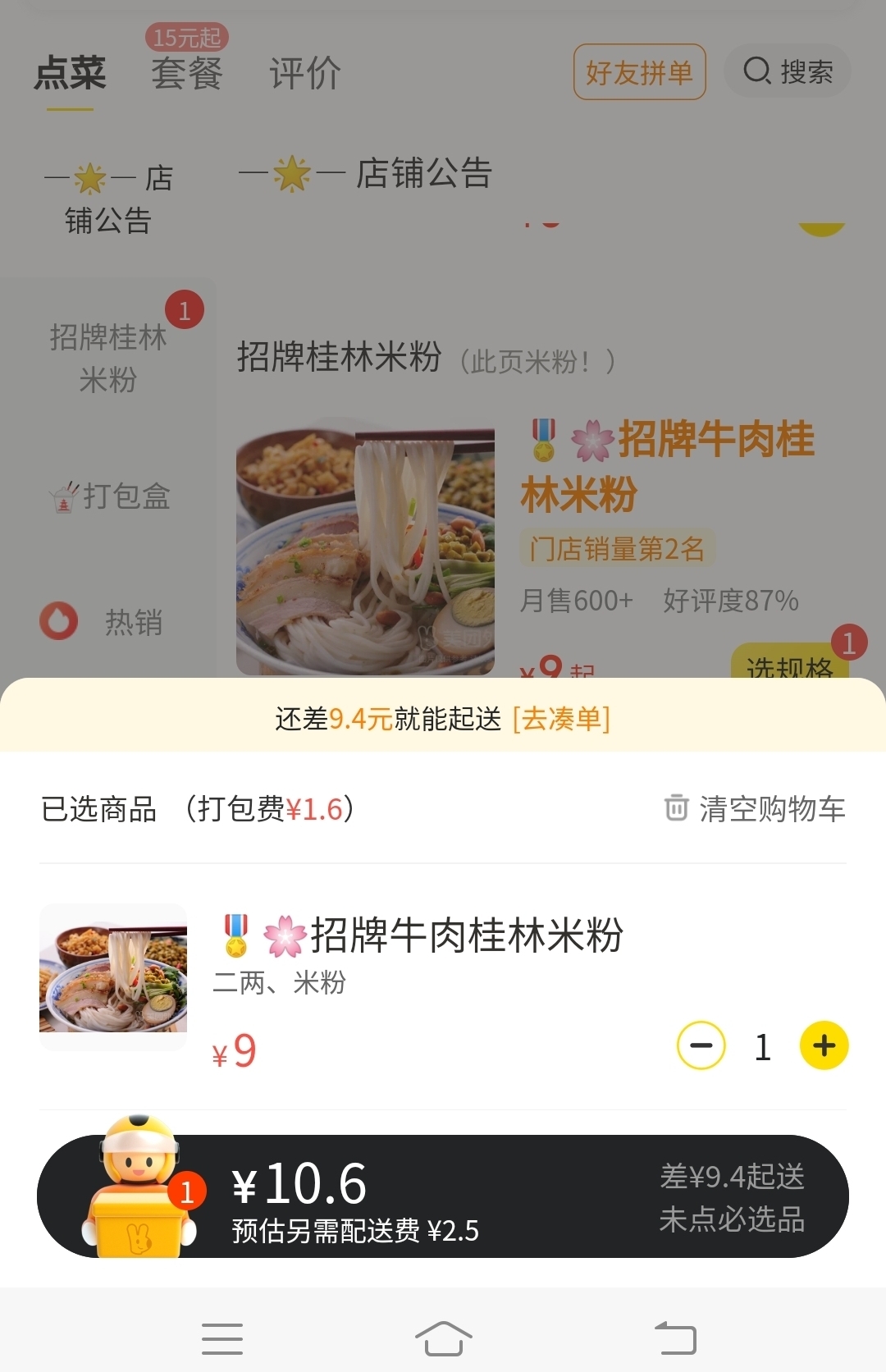The image size is (886, 1372).
Task: Open the 店铺公告 category in sidebar
Action: coord(108,199)
